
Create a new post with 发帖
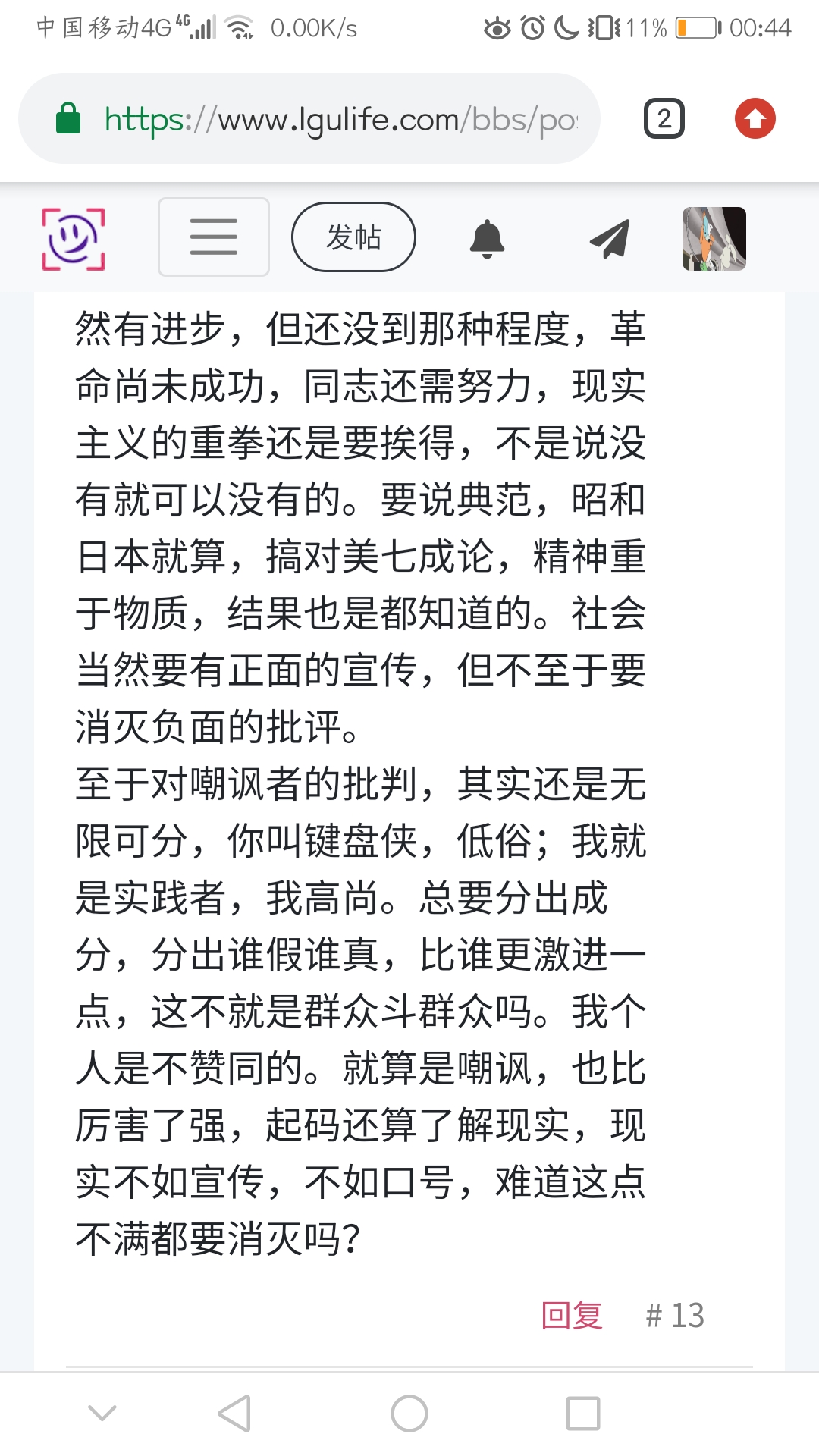pyautogui.click(x=353, y=237)
